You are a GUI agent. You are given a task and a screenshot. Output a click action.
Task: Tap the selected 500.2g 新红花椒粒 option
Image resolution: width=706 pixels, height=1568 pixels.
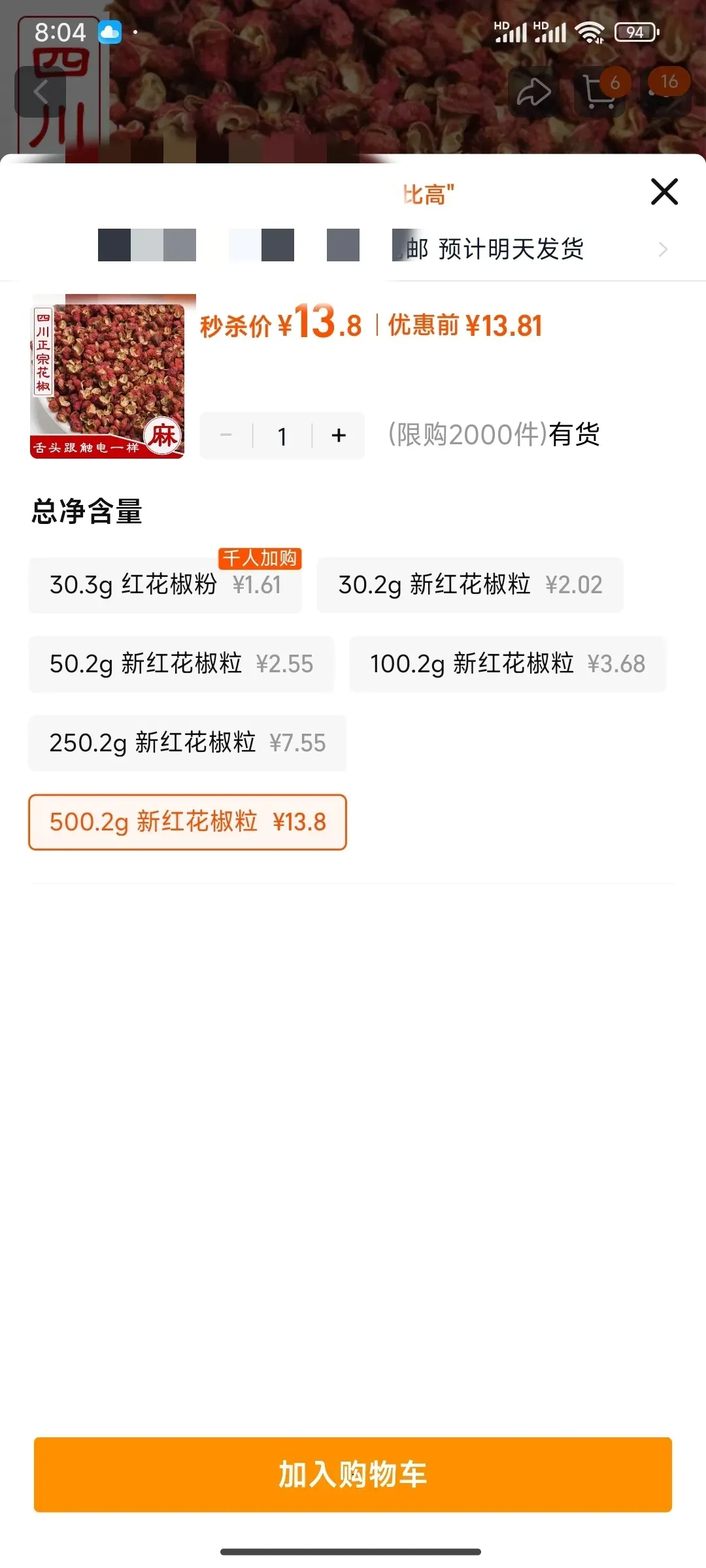tap(187, 822)
